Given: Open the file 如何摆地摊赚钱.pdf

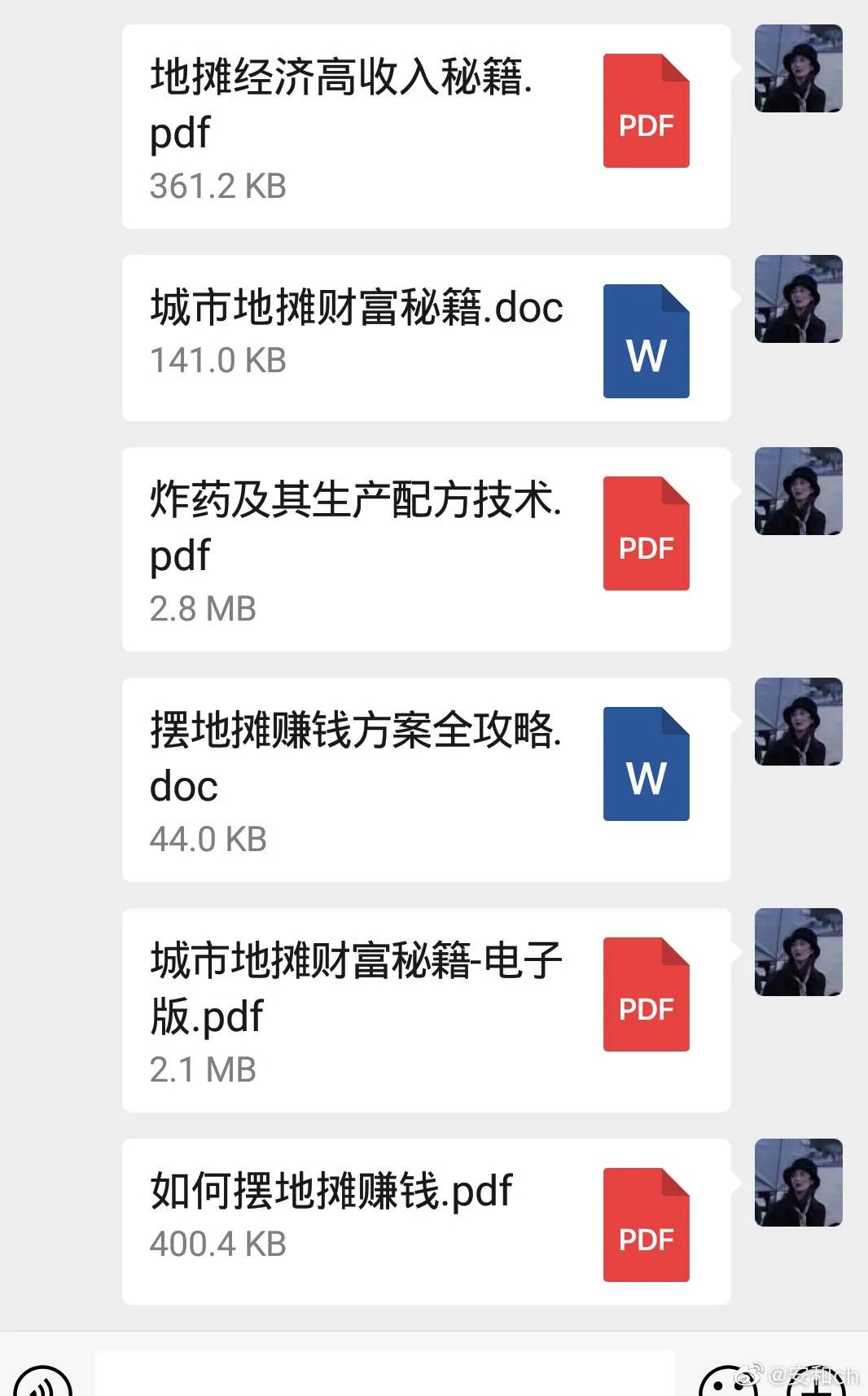Looking at the screenshot, I should [426, 1222].
